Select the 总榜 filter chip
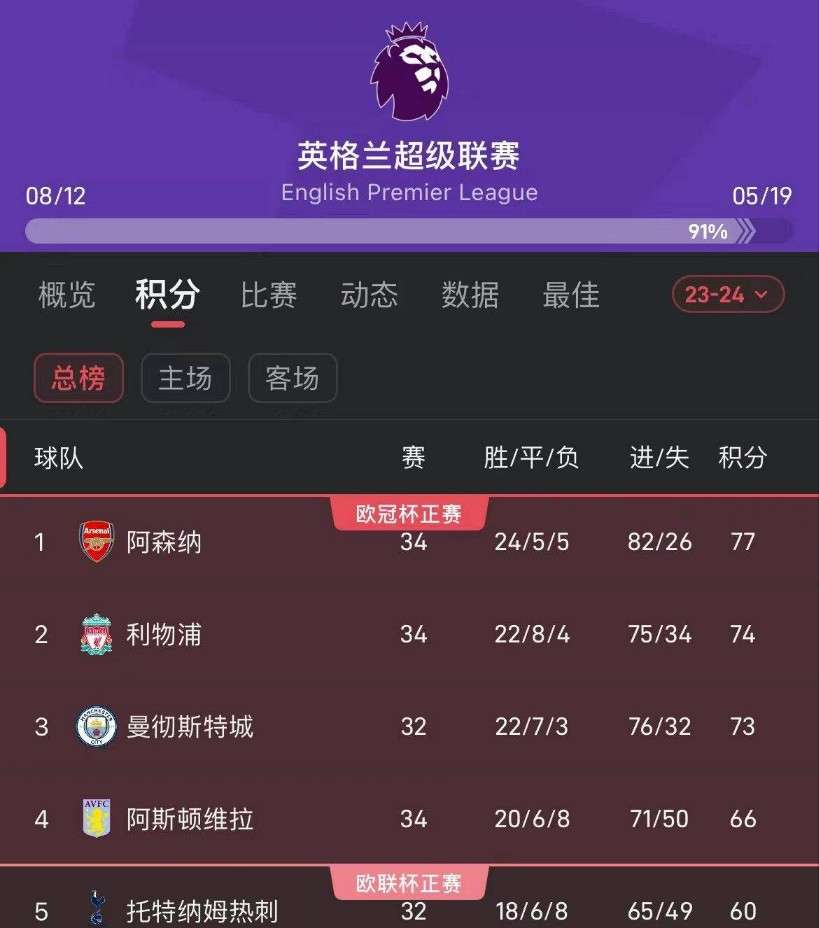Image resolution: width=819 pixels, height=928 pixels. point(79,378)
